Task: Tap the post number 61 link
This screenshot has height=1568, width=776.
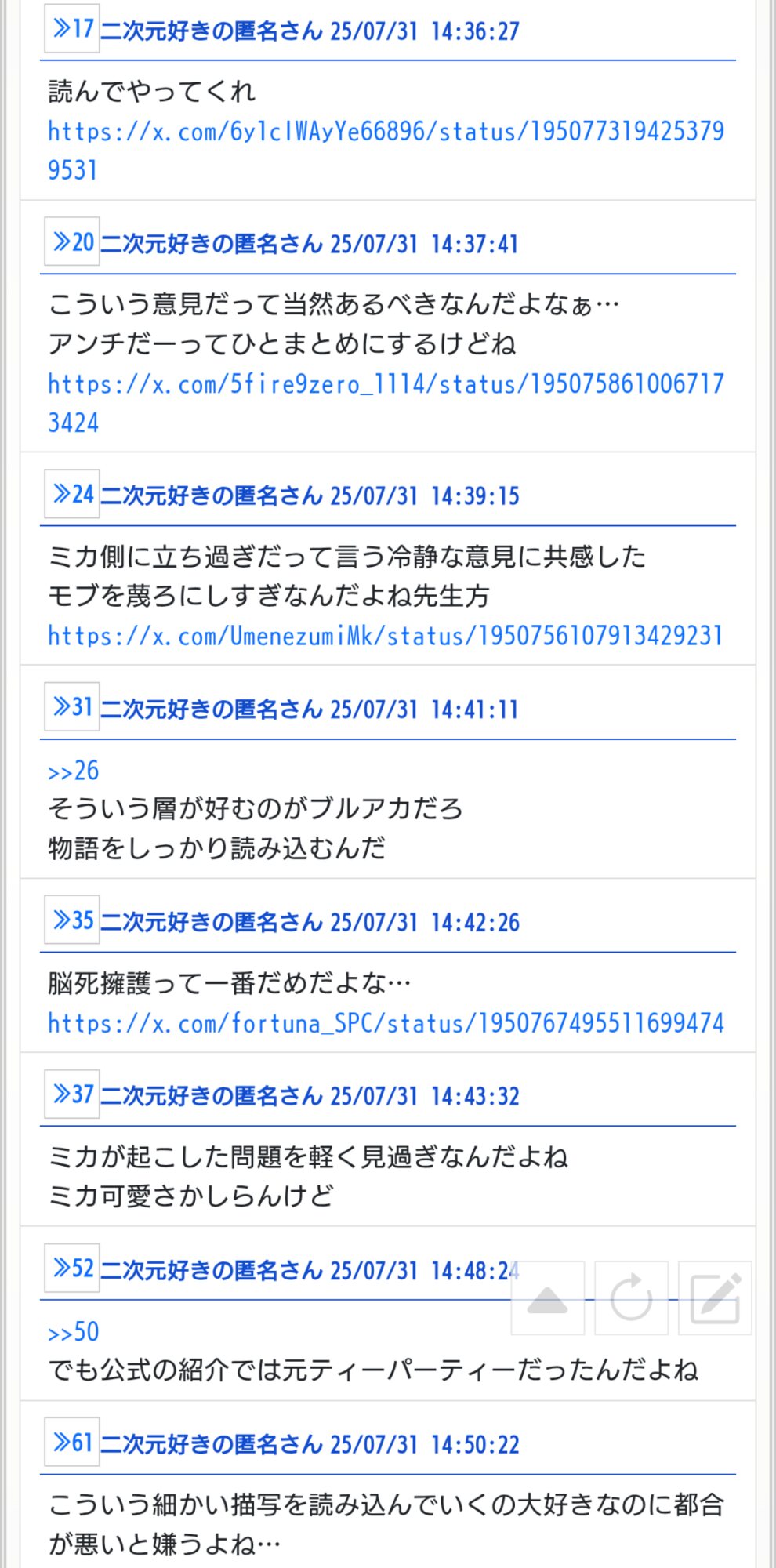Action: click(x=72, y=1442)
